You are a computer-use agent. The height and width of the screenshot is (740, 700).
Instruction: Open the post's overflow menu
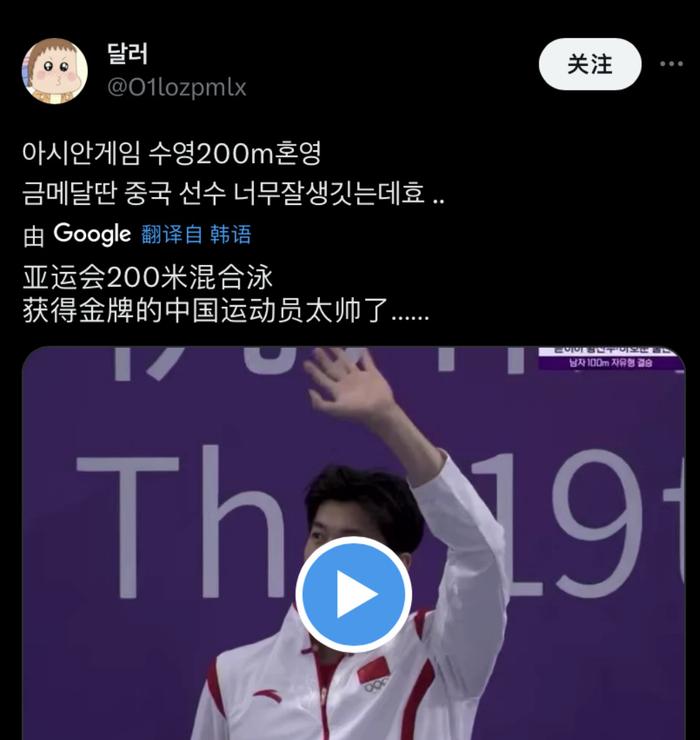(x=670, y=65)
